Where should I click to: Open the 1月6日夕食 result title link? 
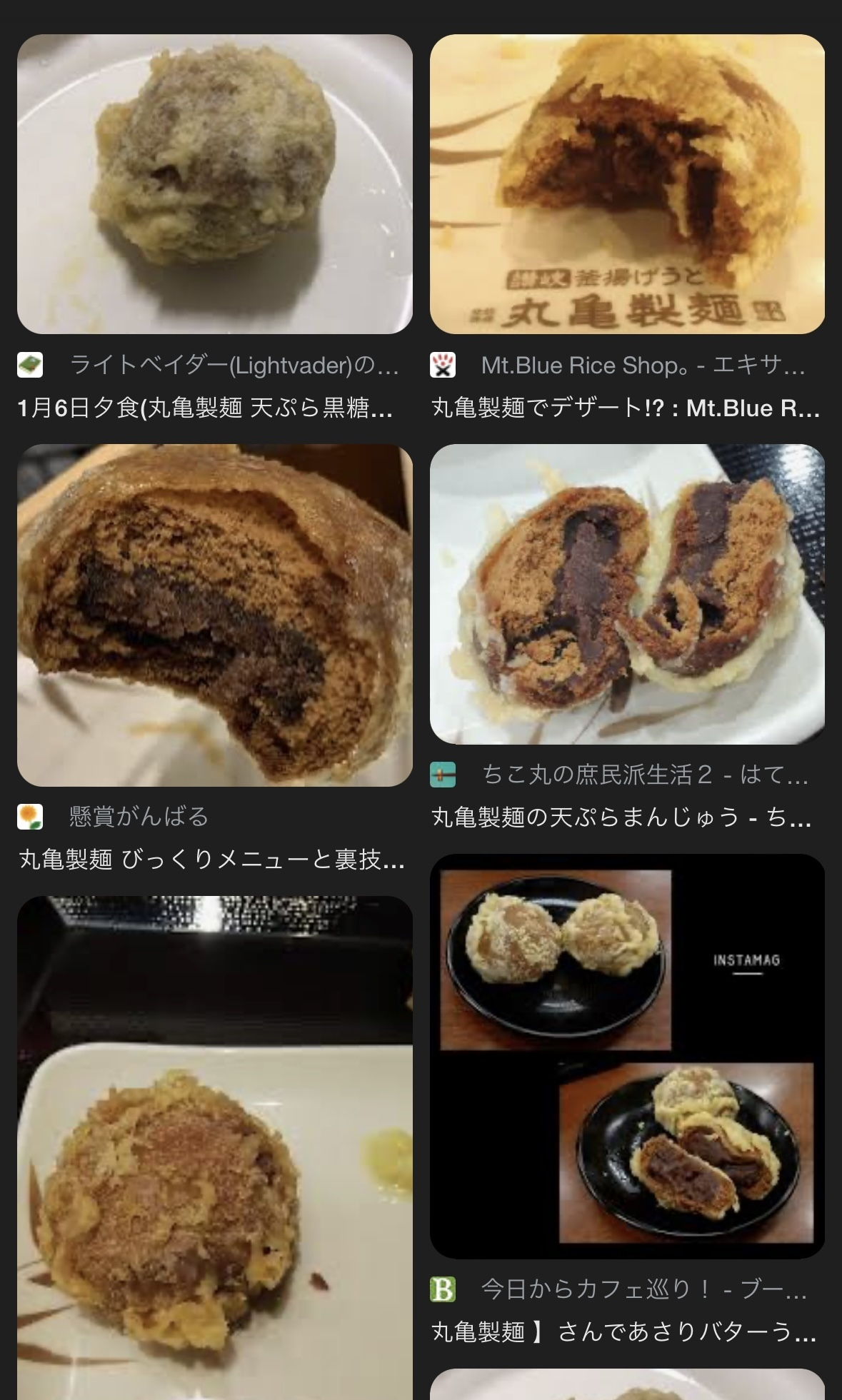205,408
